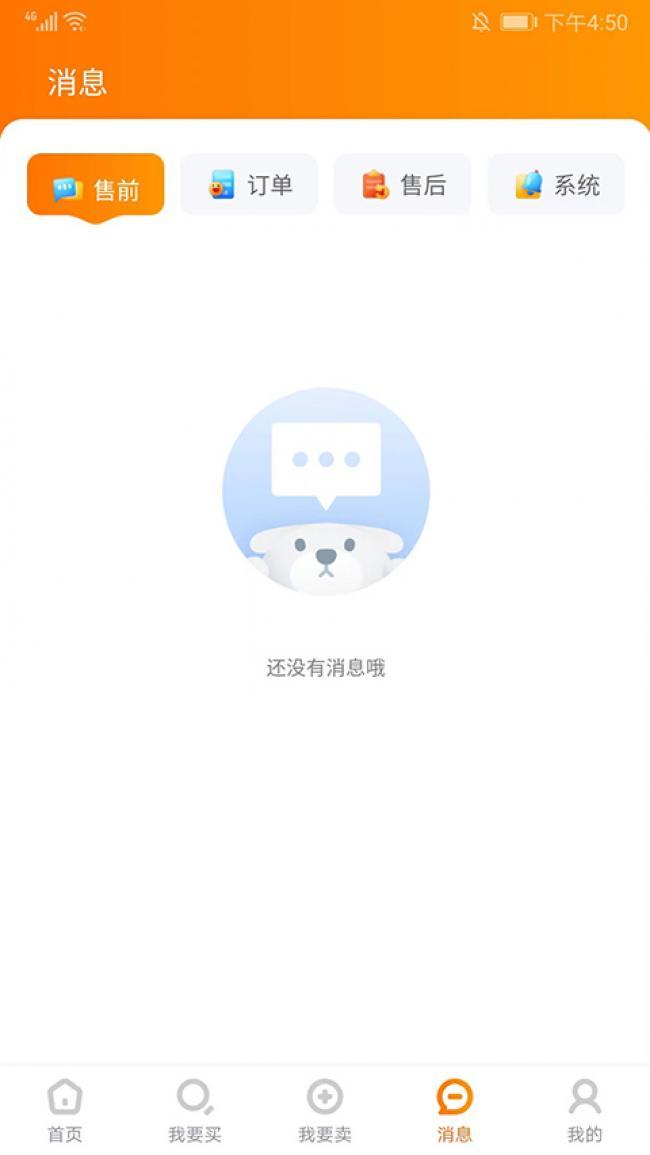Switch to the 订单 message tab
The image size is (650, 1155).
point(249,185)
